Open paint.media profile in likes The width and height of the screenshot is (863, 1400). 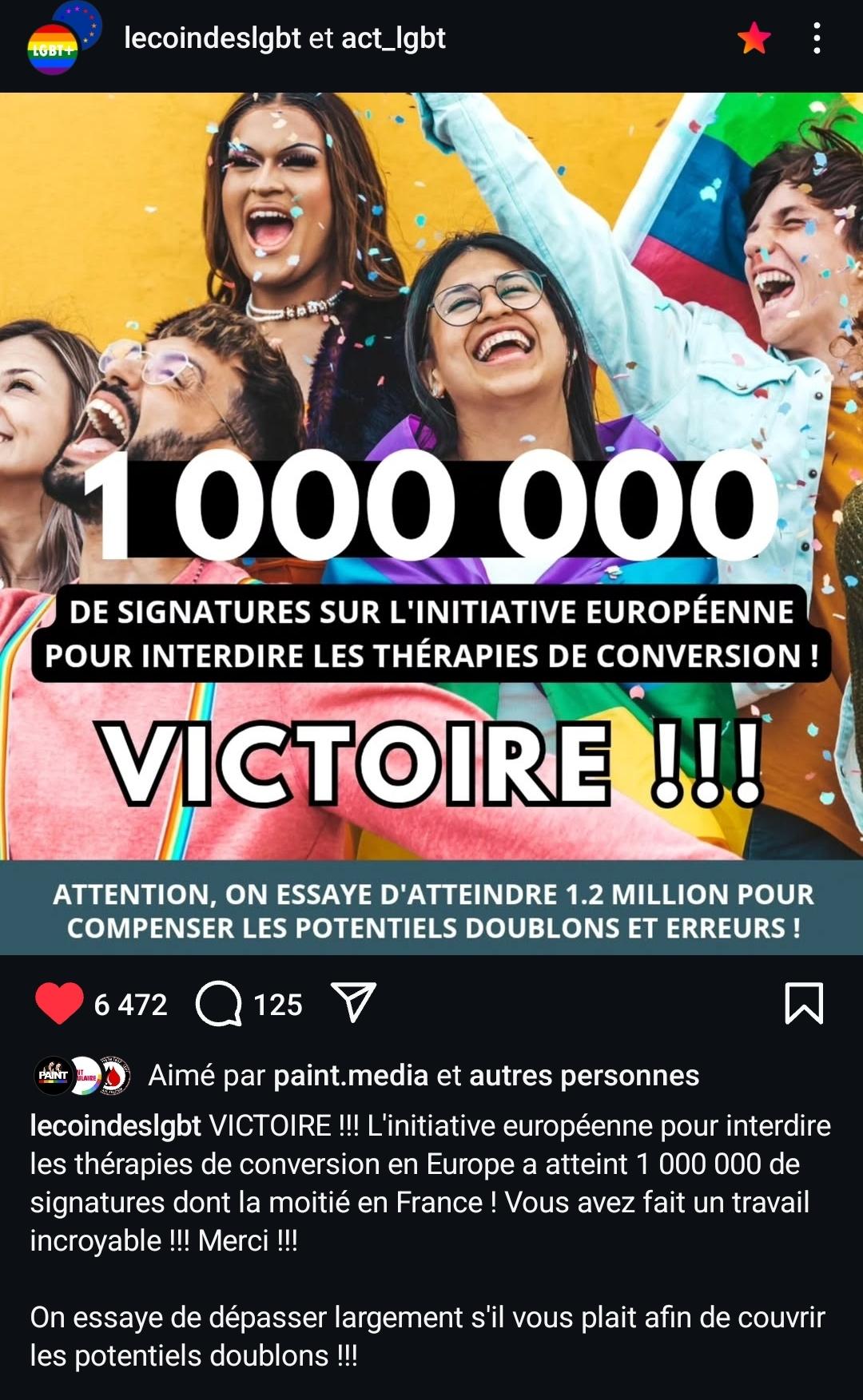pos(351,1076)
